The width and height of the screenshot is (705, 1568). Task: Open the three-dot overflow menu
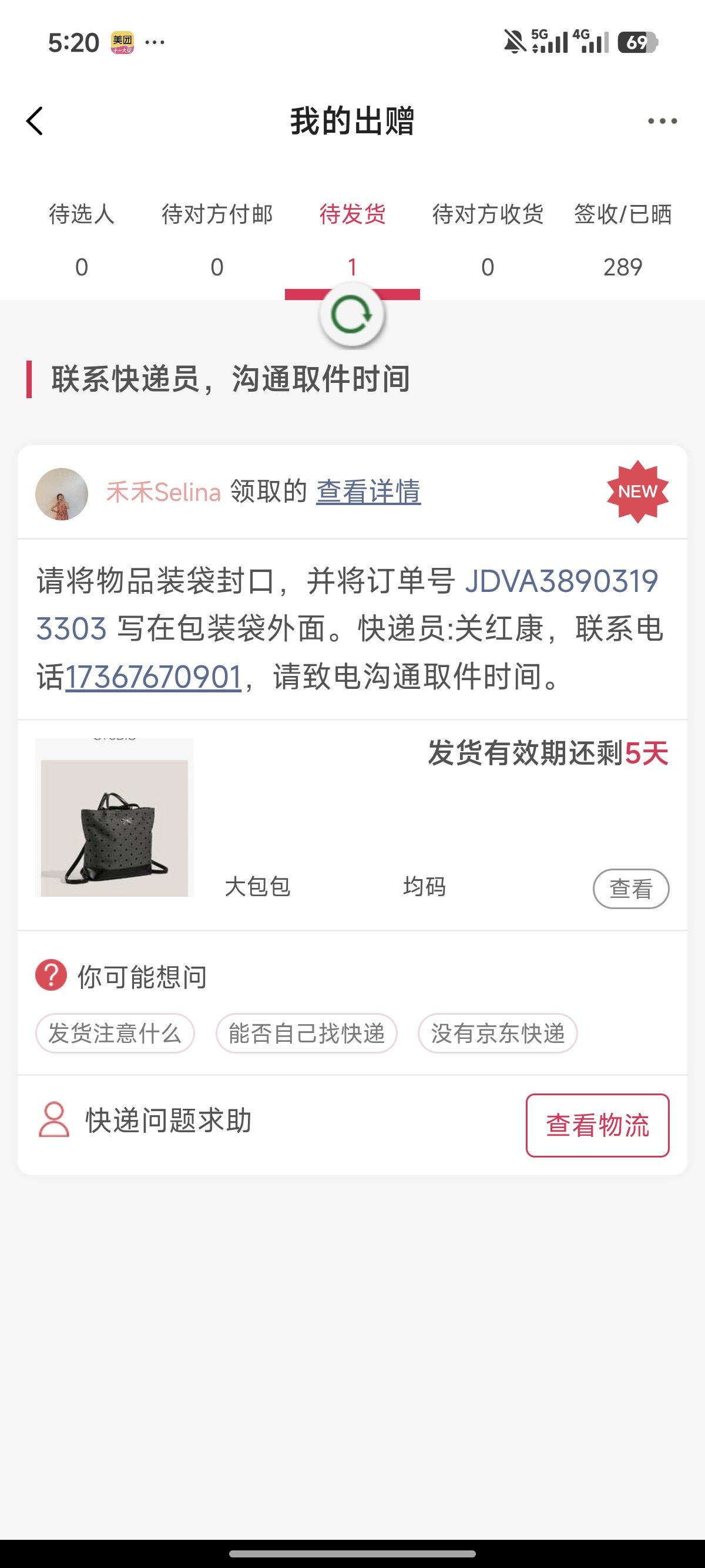tap(662, 121)
